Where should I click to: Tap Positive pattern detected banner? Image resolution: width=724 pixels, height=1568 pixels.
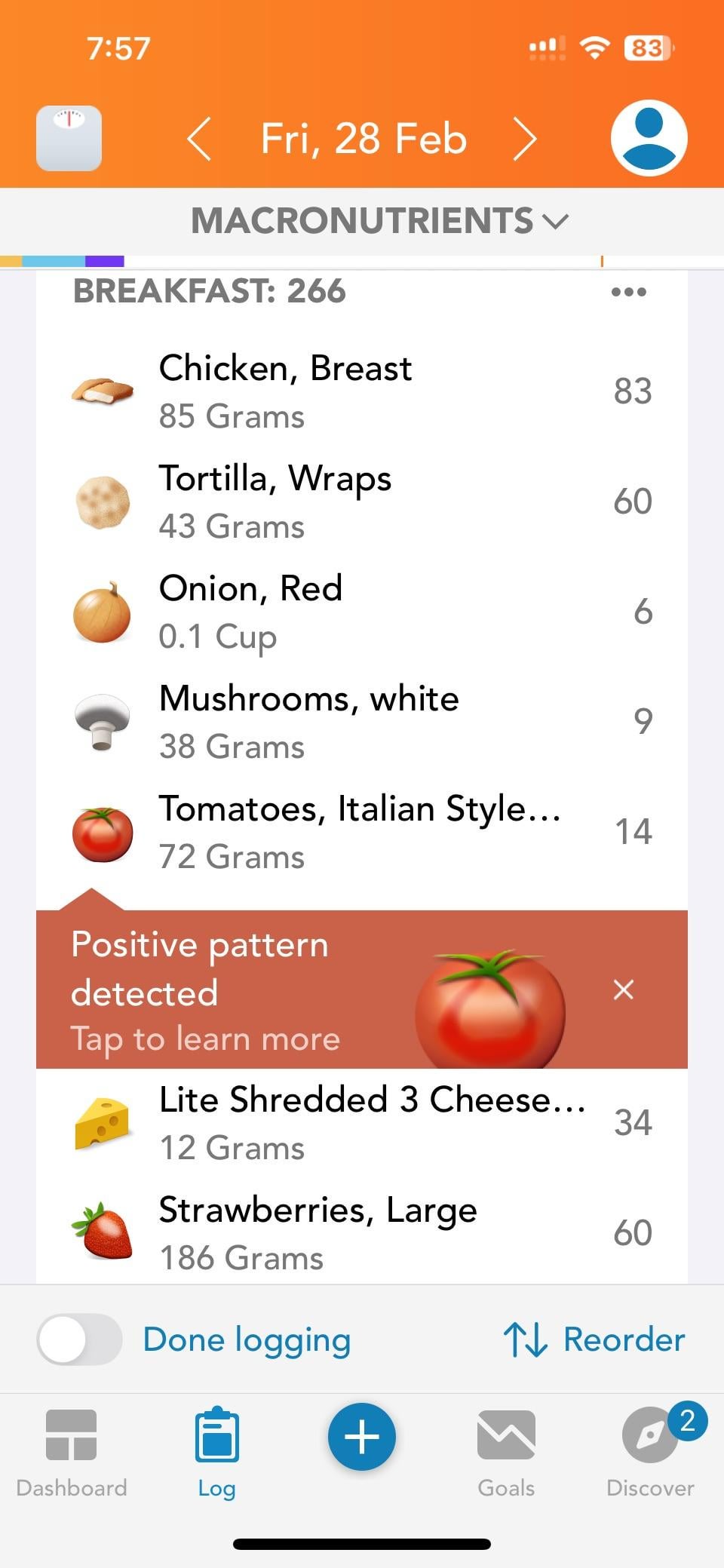317,990
